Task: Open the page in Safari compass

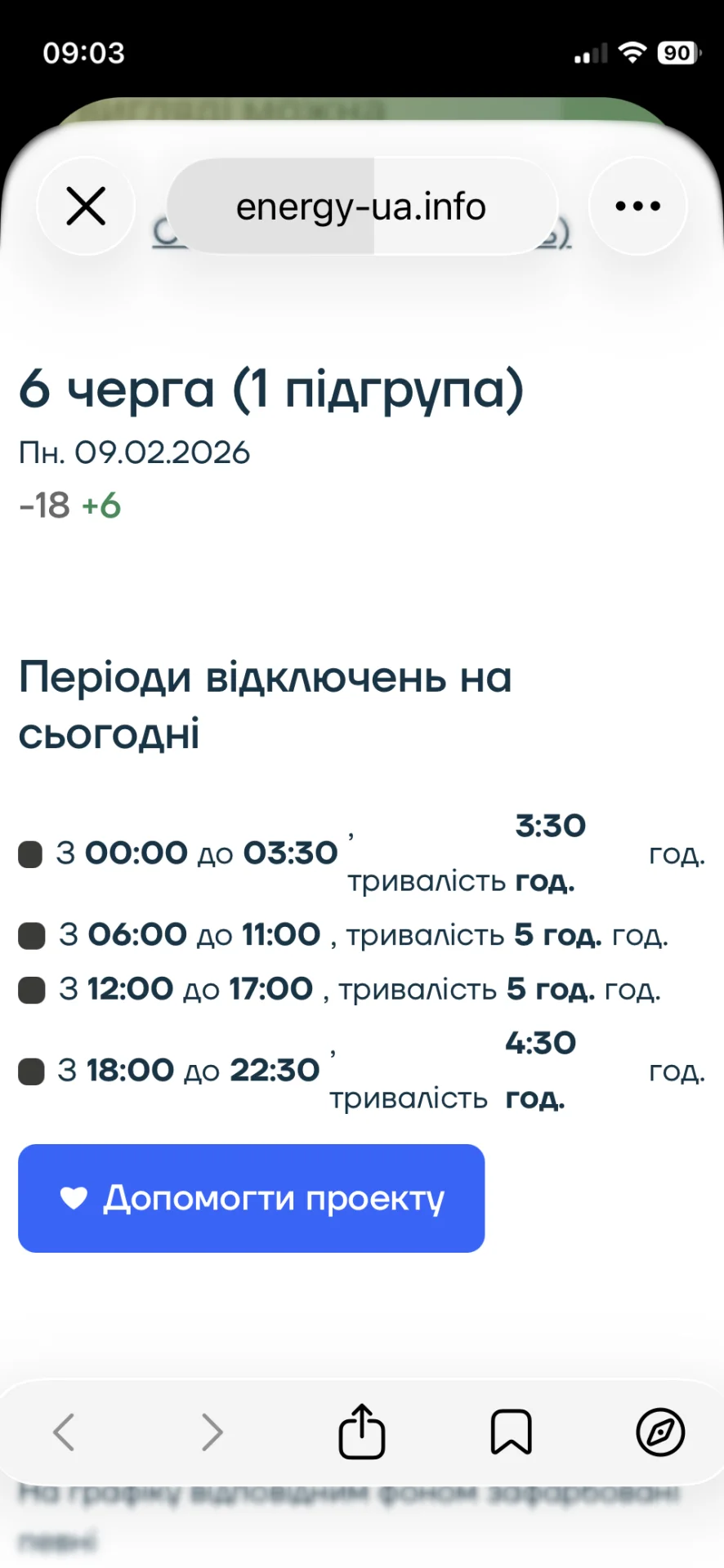Action: click(659, 1432)
